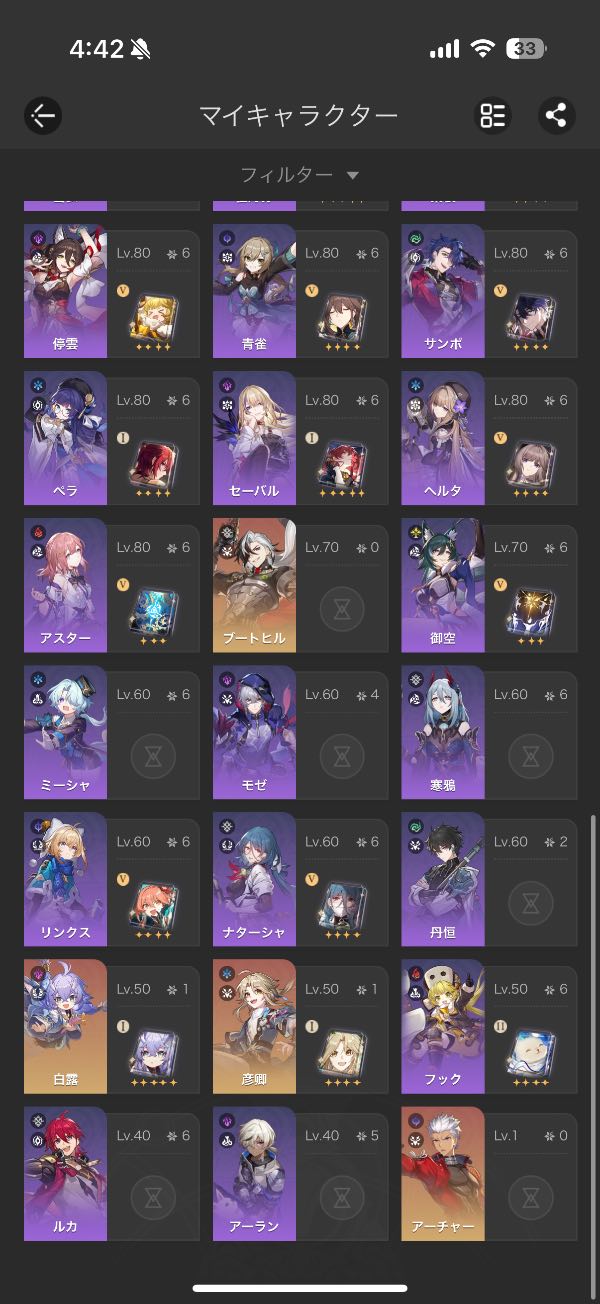Open the ミーシャ character card
Image resolution: width=600 pixels, height=1304 pixels.
point(111,732)
